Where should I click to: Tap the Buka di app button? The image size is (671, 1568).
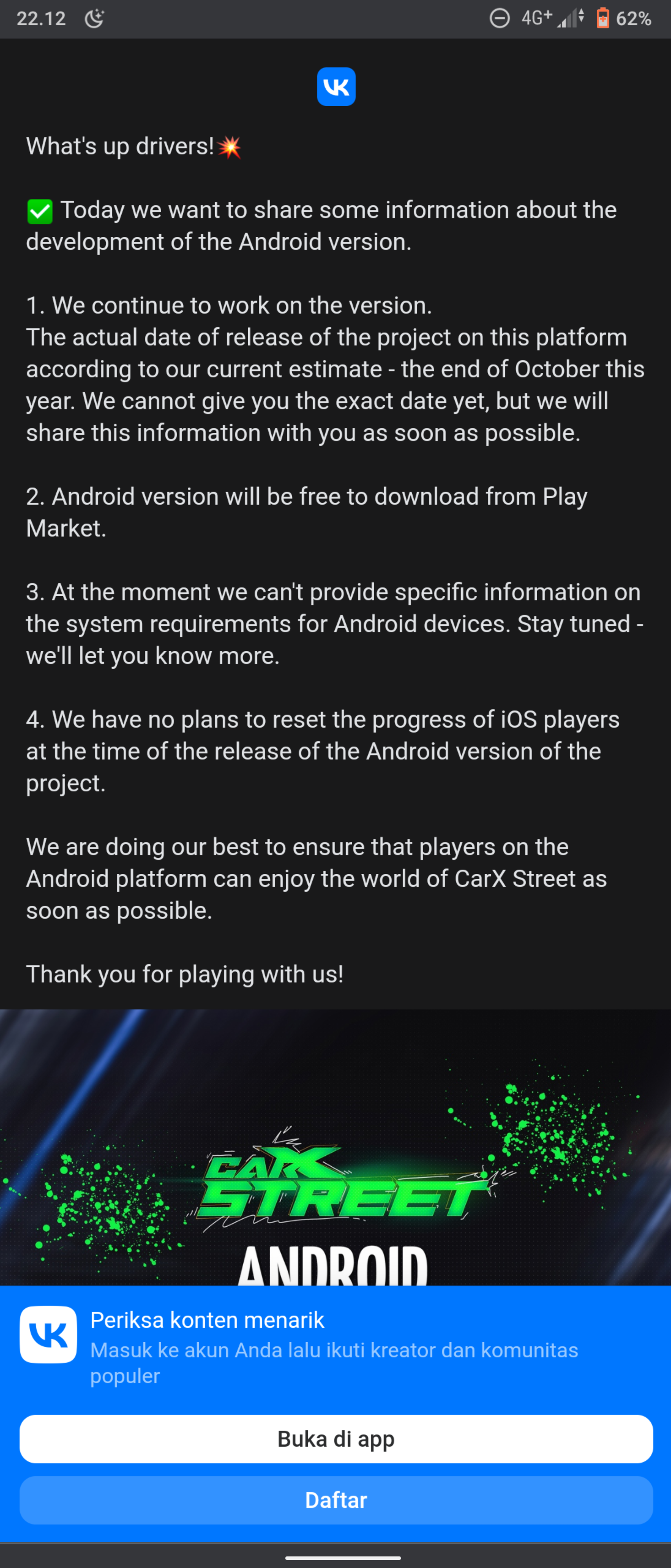coord(336,1438)
